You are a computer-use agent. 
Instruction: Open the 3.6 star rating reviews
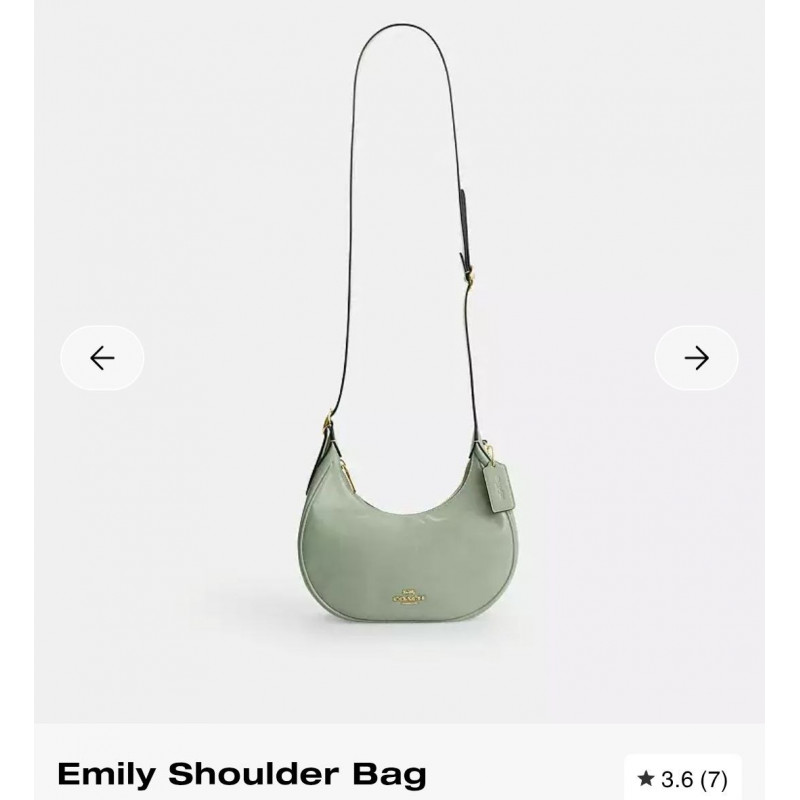tap(683, 778)
